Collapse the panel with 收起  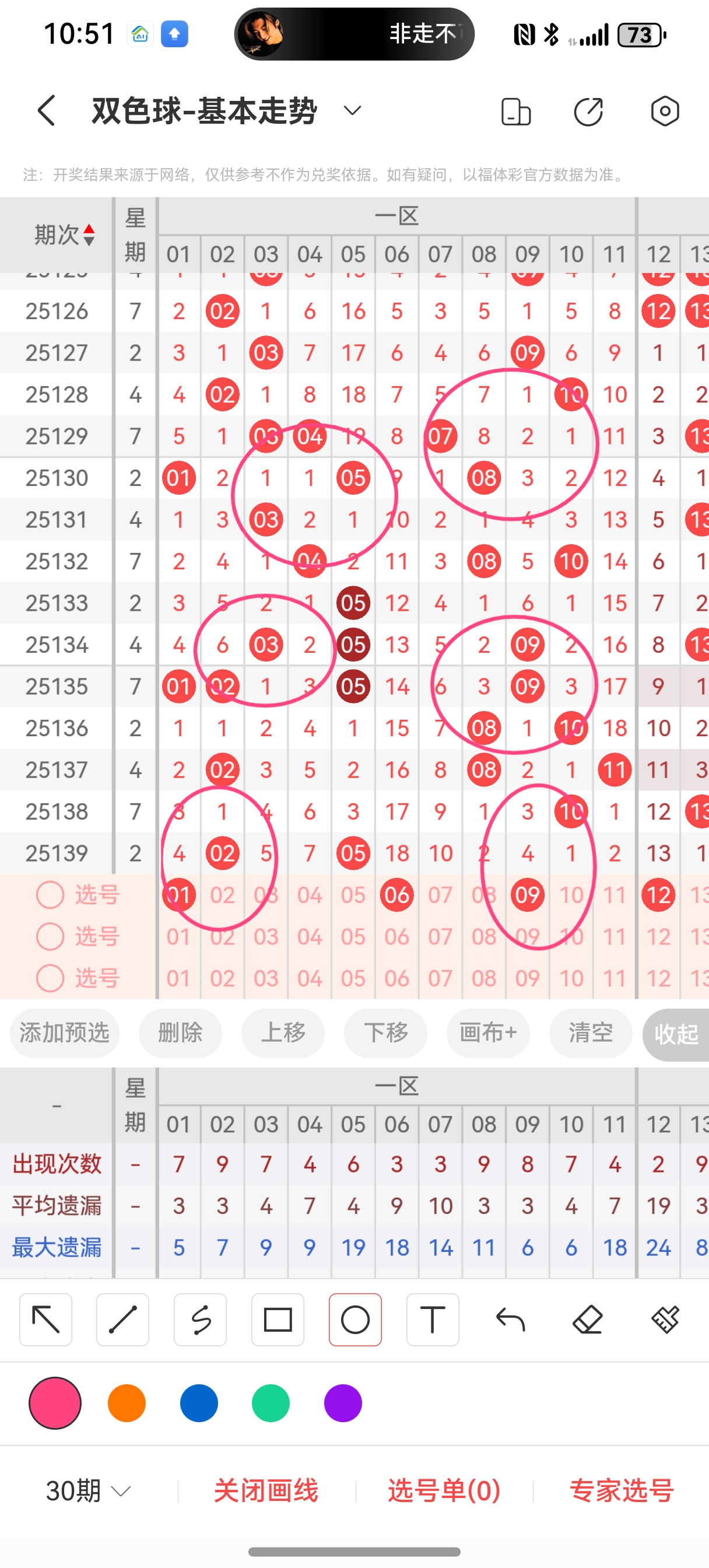tap(676, 1034)
